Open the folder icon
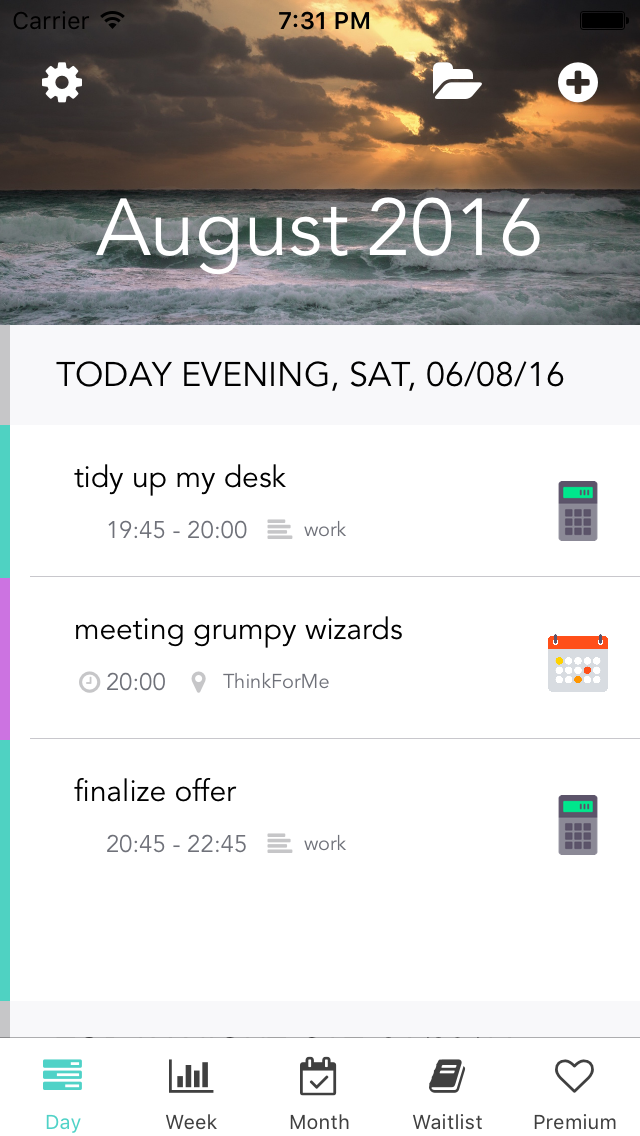The width and height of the screenshot is (640, 1136). [457, 82]
